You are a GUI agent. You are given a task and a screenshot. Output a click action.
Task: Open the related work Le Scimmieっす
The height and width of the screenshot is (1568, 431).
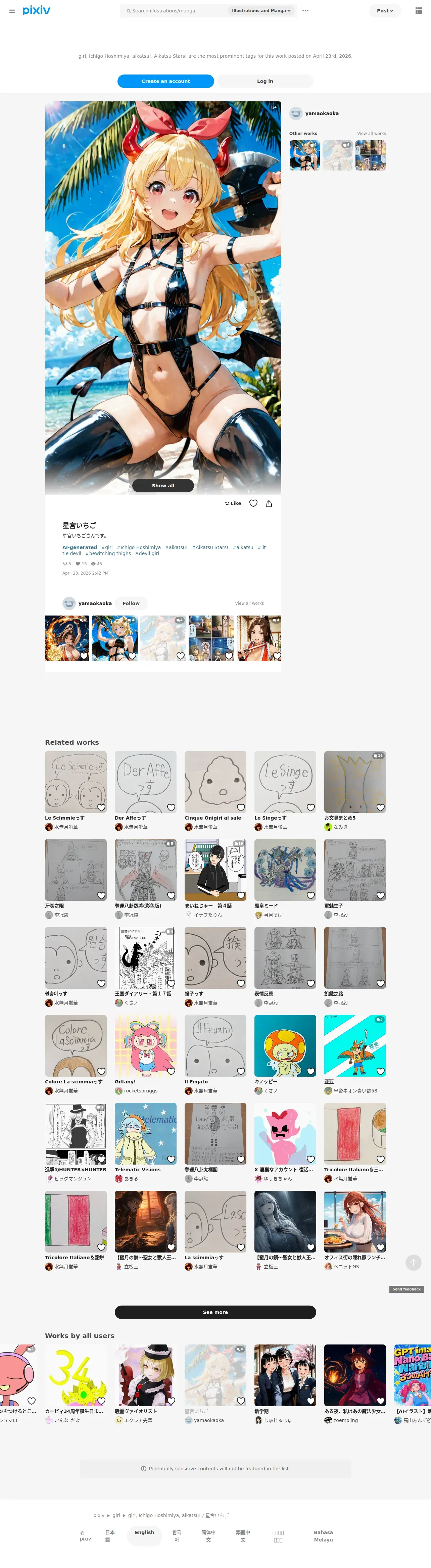pyautogui.click(x=76, y=782)
